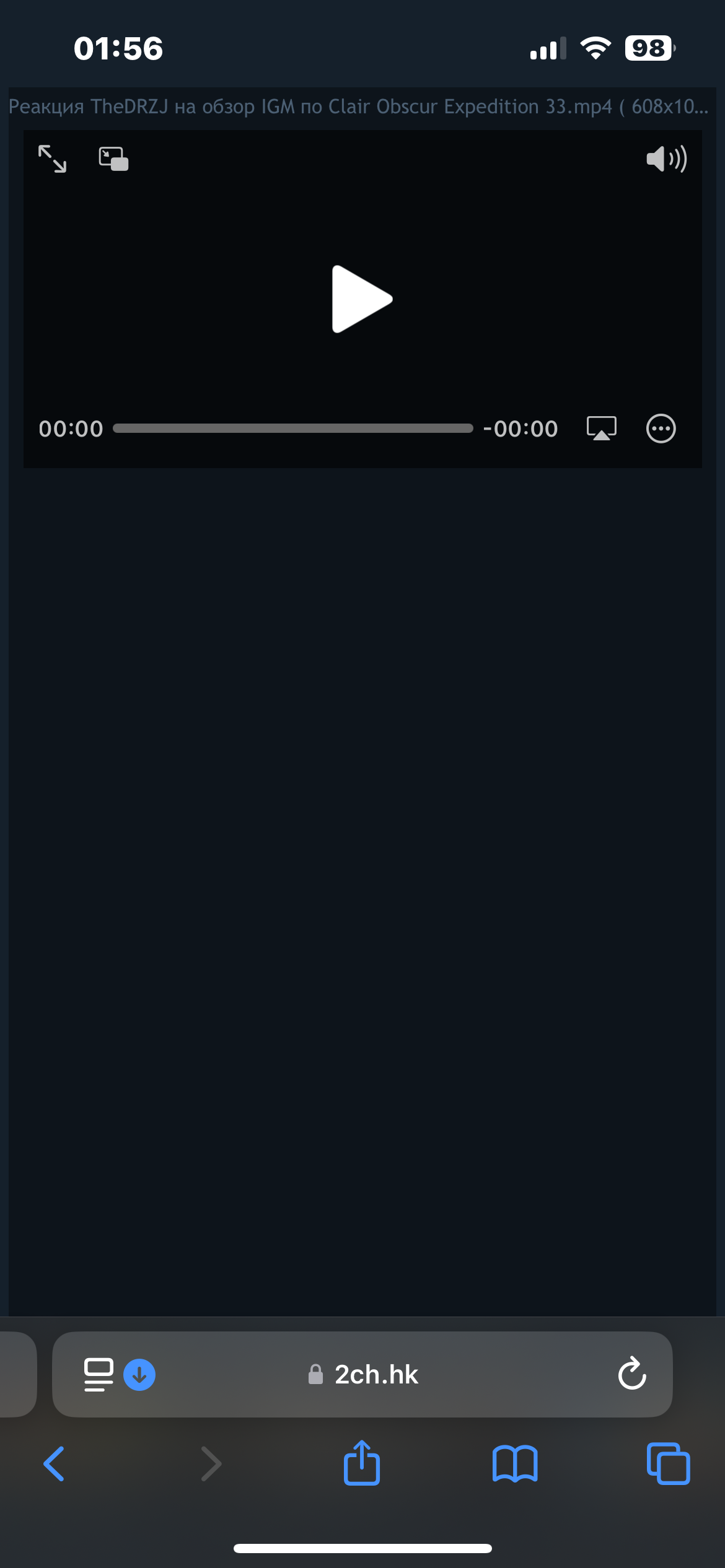Show all open tabs

coord(668,1463)
